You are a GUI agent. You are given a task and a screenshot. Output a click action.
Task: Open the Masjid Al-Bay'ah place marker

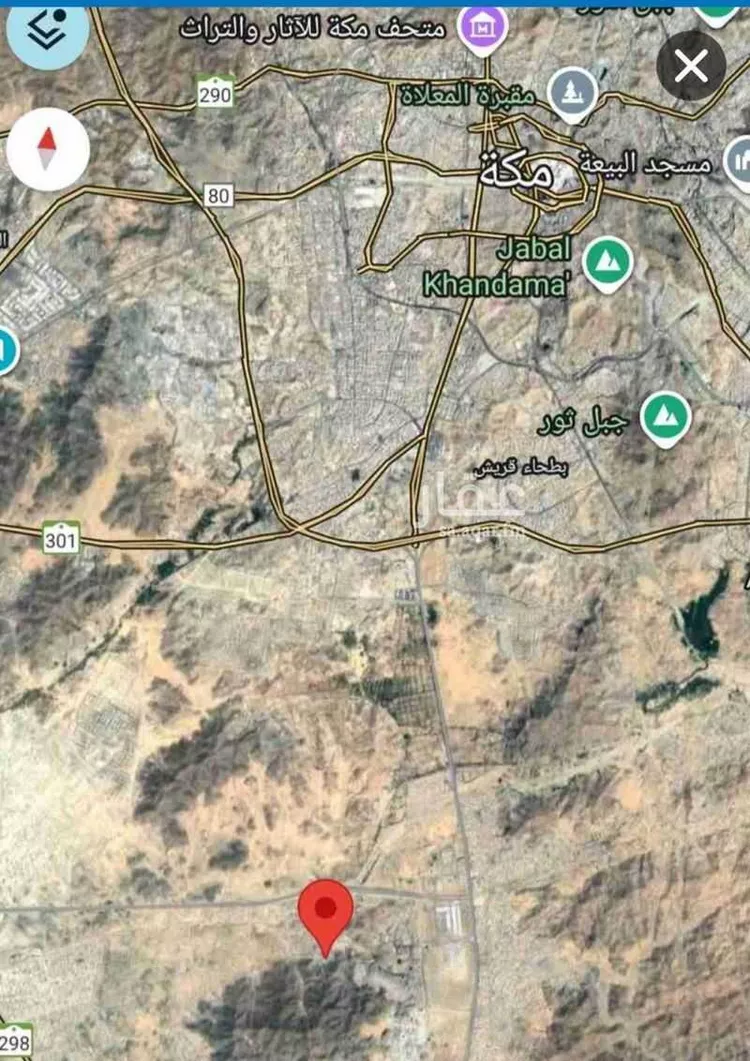pyautogui.click(x=649, y=163)
